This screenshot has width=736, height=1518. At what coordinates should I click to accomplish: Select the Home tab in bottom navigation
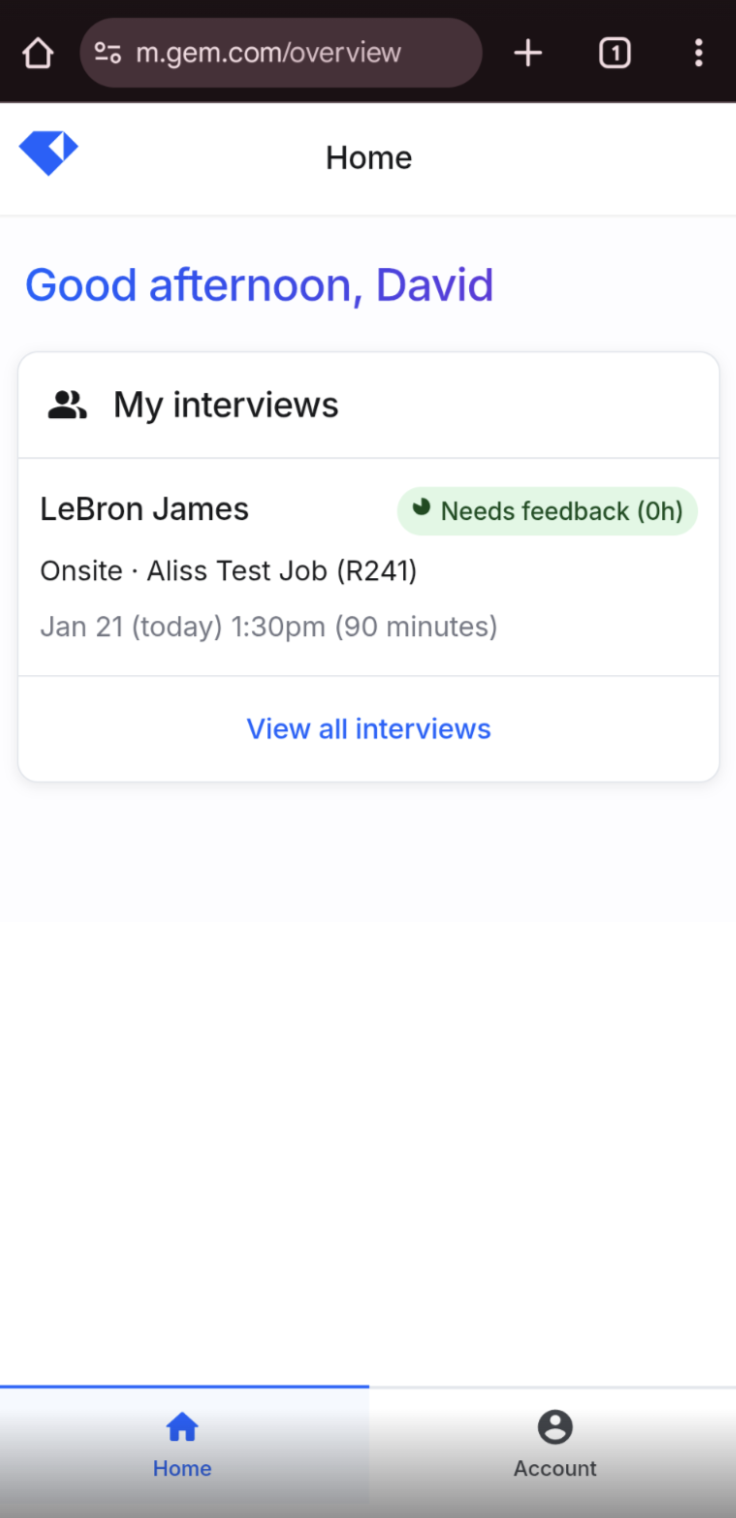183,1445
